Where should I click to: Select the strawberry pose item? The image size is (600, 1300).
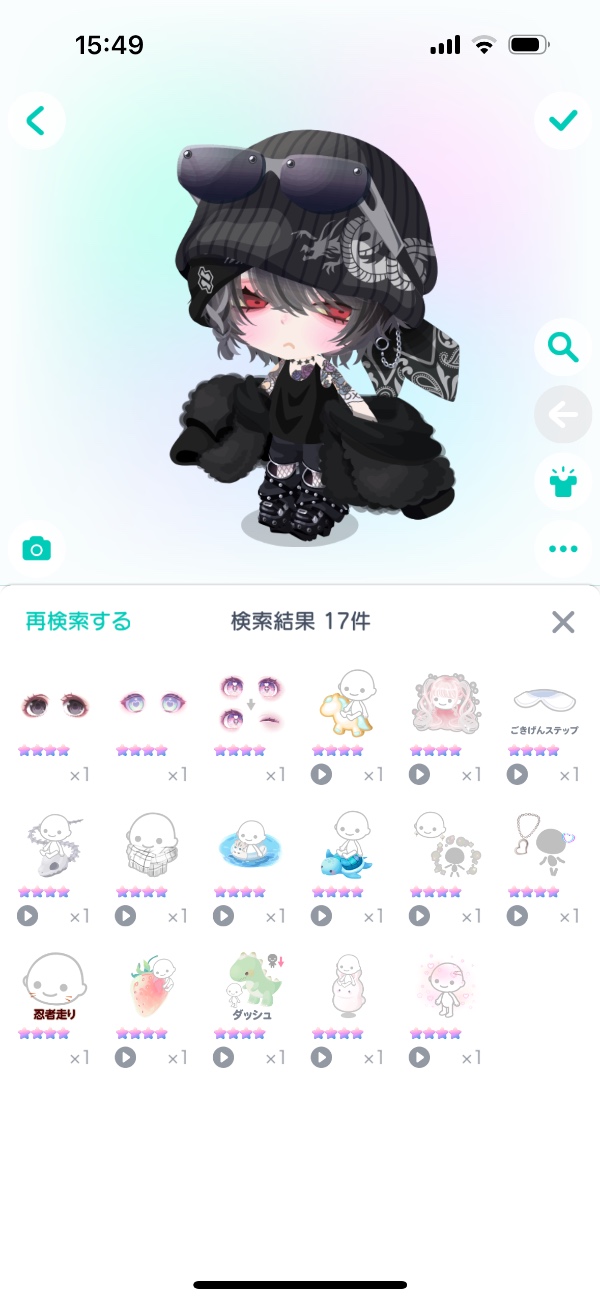(x=150, y=987)
